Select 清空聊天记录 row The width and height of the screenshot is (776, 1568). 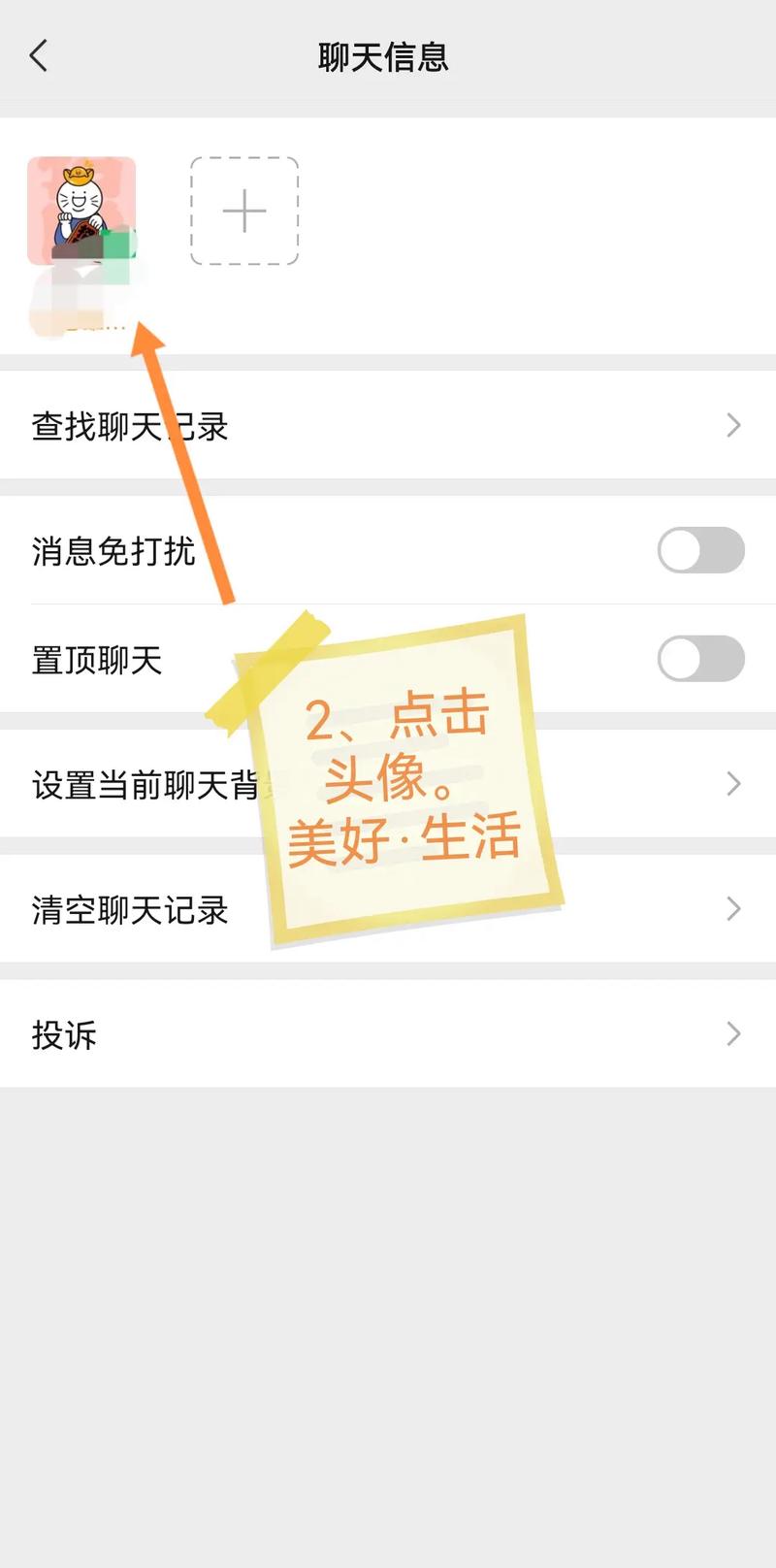pos(388,909)
